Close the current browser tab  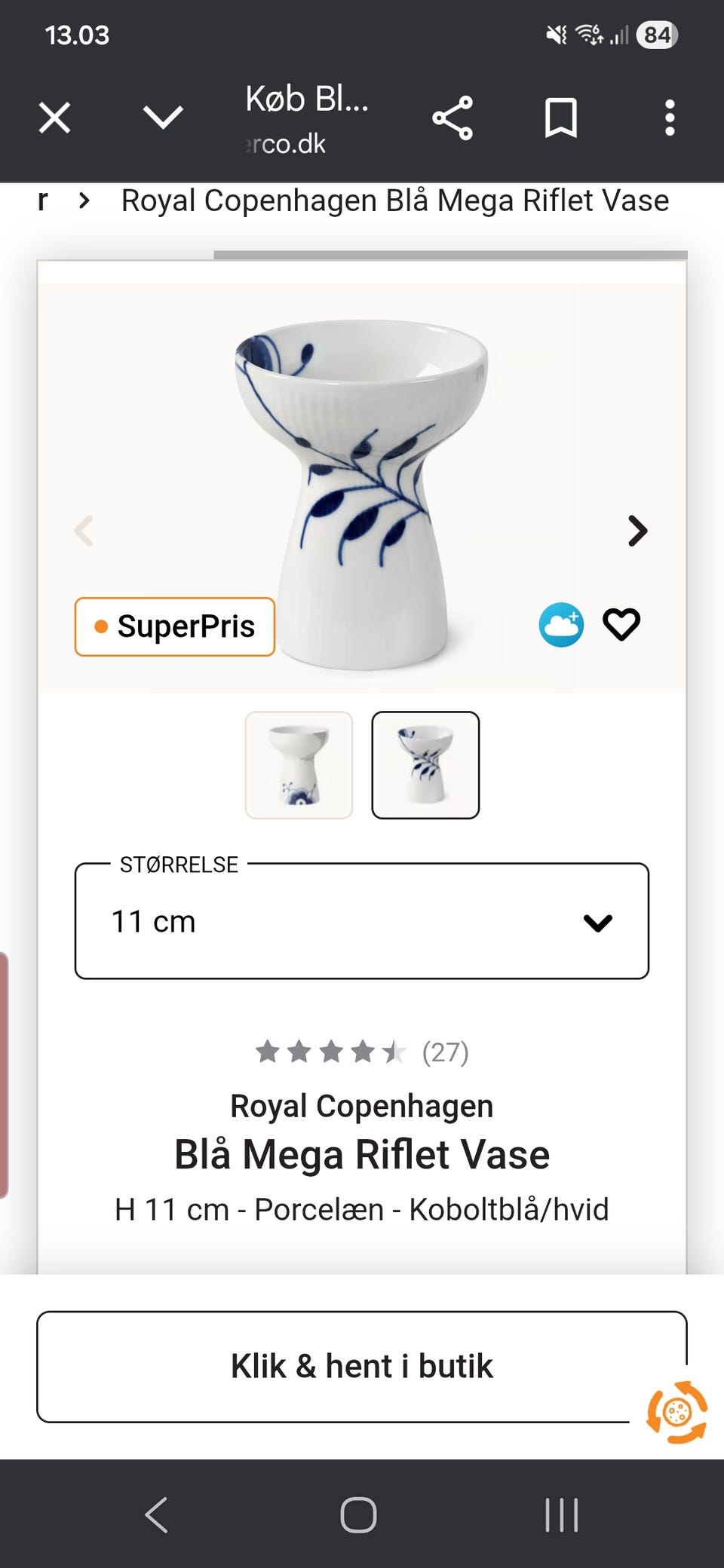coord(54,118)
